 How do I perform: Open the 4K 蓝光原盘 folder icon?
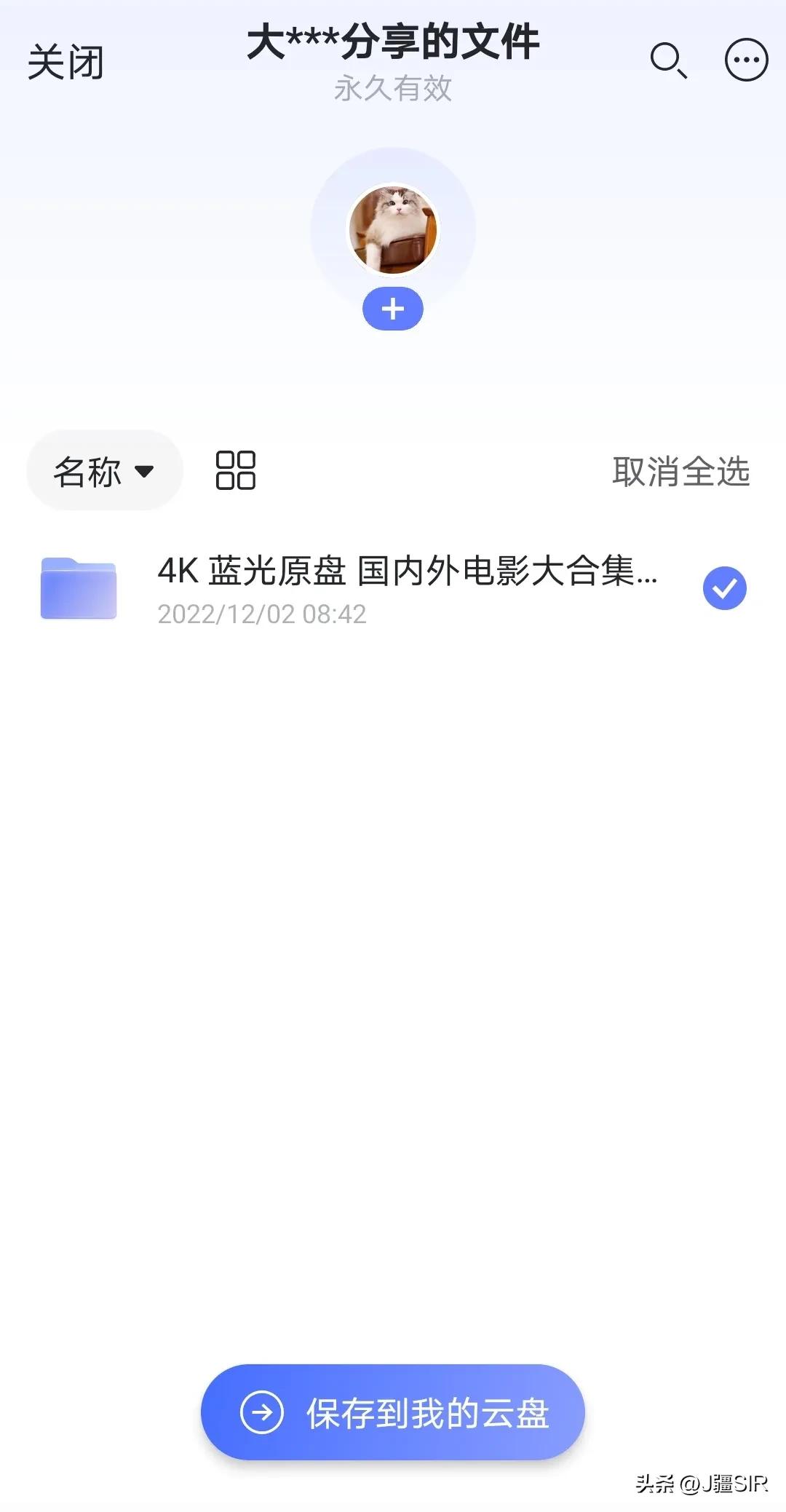pos(80,590)
